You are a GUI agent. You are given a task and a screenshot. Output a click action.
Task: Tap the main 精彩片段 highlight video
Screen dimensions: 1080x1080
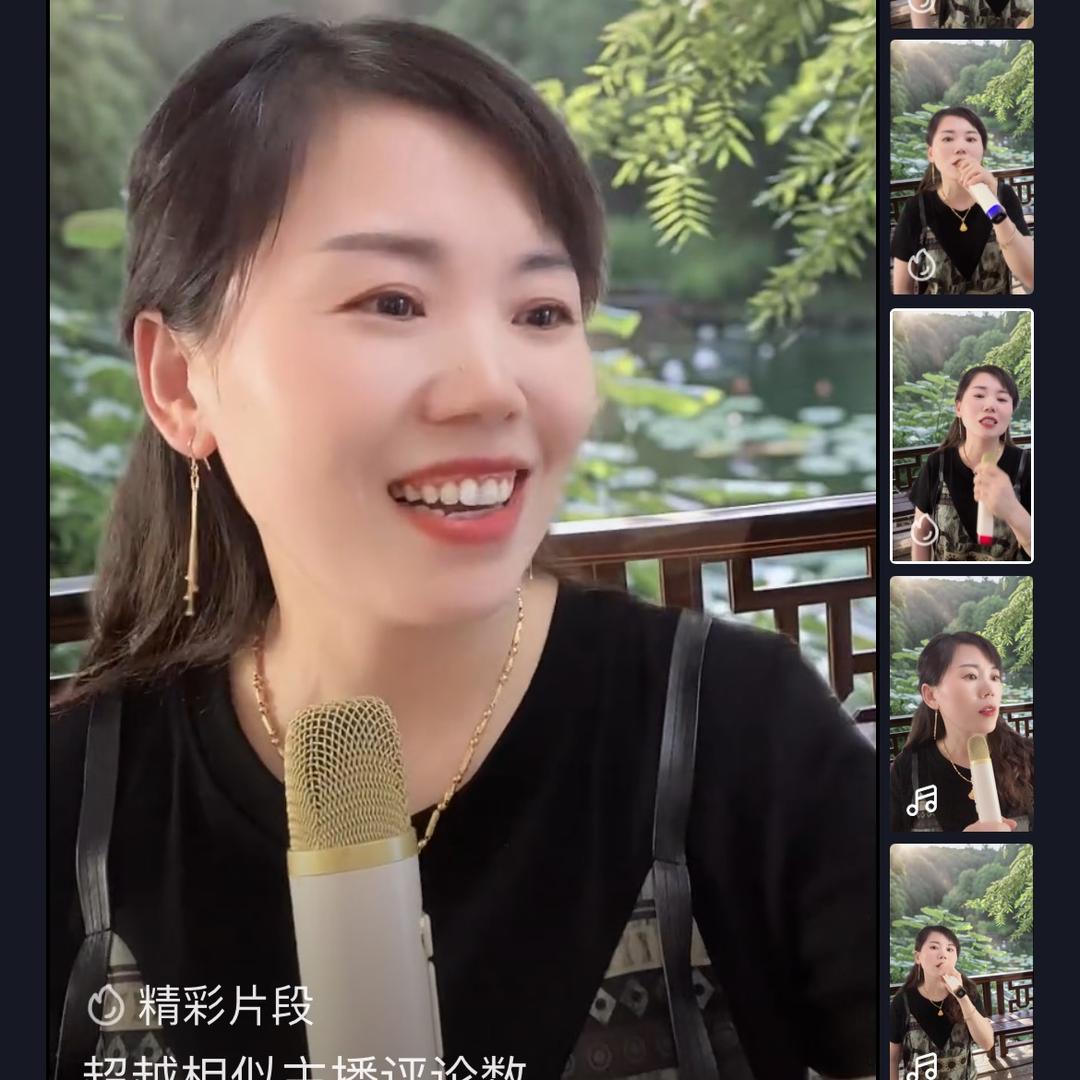462,540
